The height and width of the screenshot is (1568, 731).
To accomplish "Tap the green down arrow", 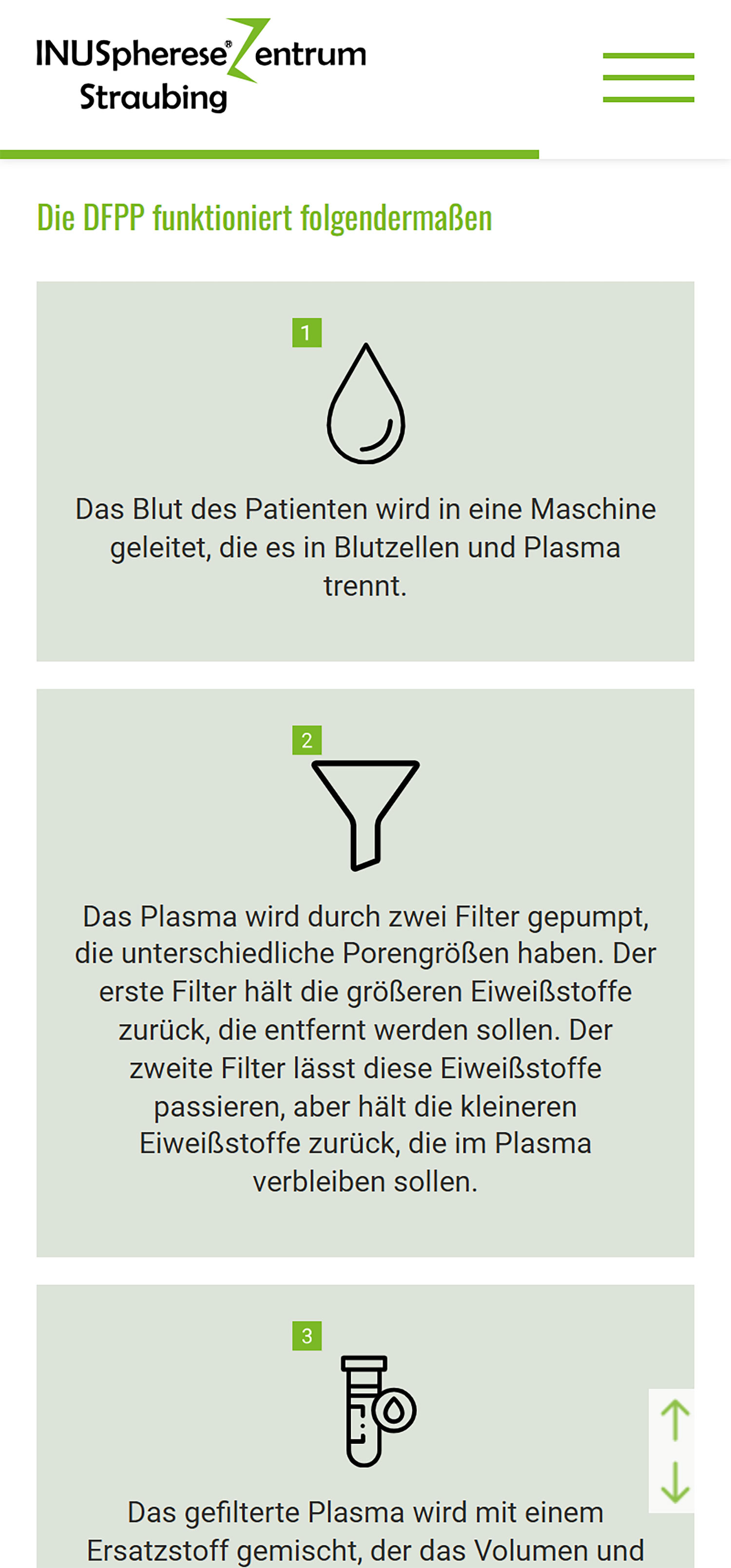I will click(674, 1482).
